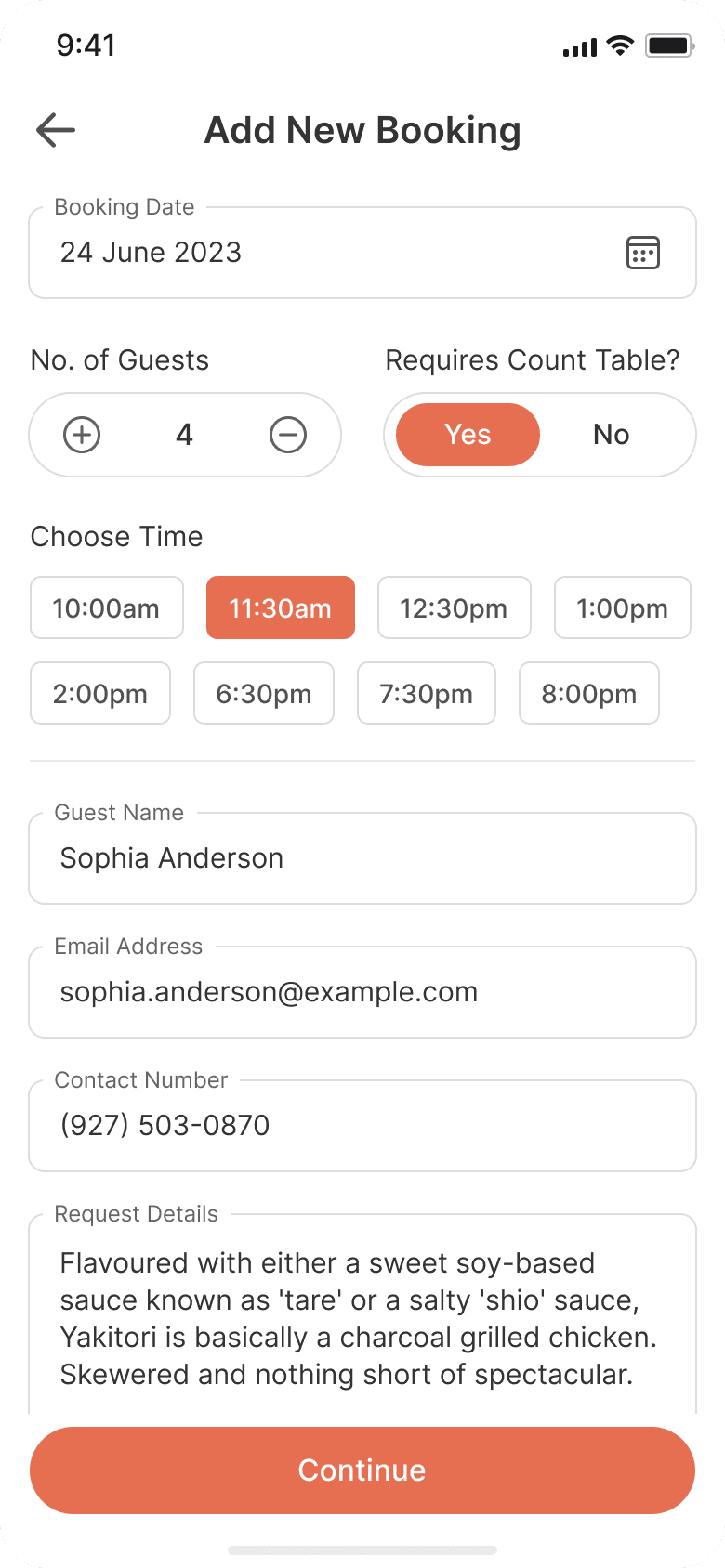725x1568 pixels.
Task: Edit the Contact Number field
Action: point(362,1126)
